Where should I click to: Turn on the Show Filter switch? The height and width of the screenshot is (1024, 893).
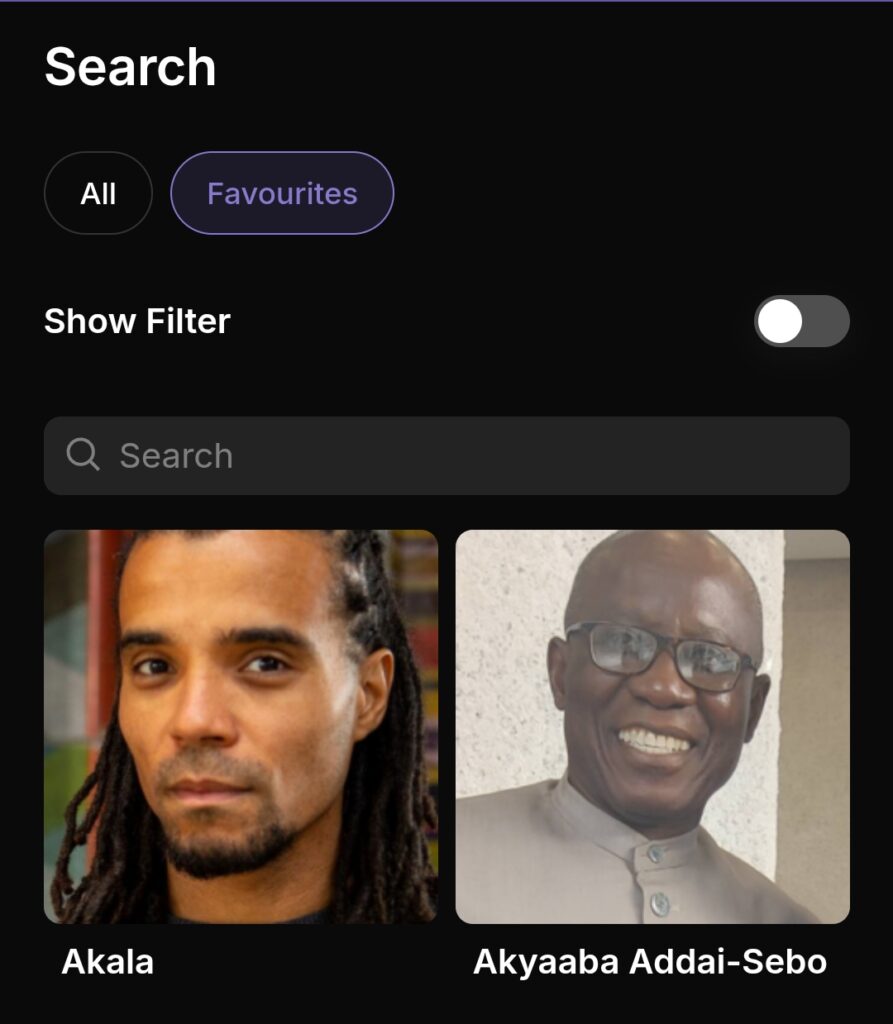pos(801,322)
